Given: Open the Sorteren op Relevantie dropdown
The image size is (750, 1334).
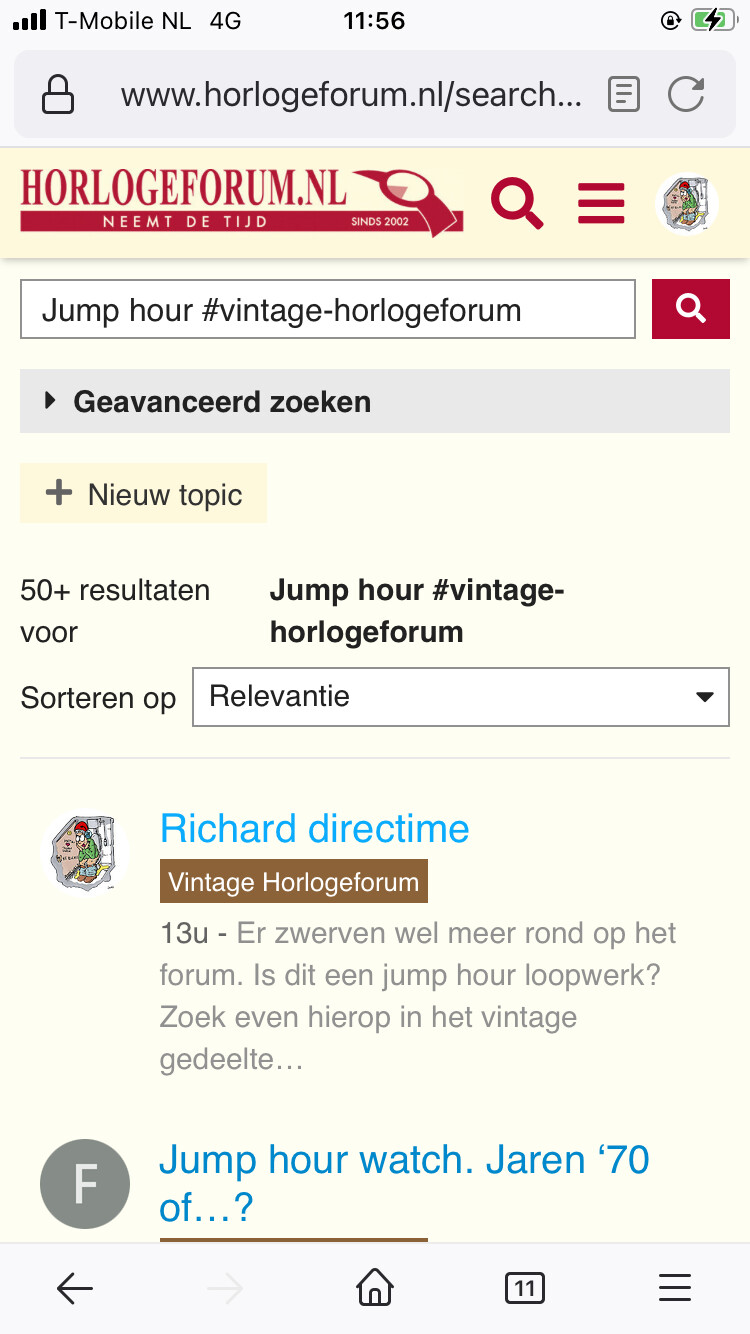Looking at the screenshot, I should tap(461, 696).
